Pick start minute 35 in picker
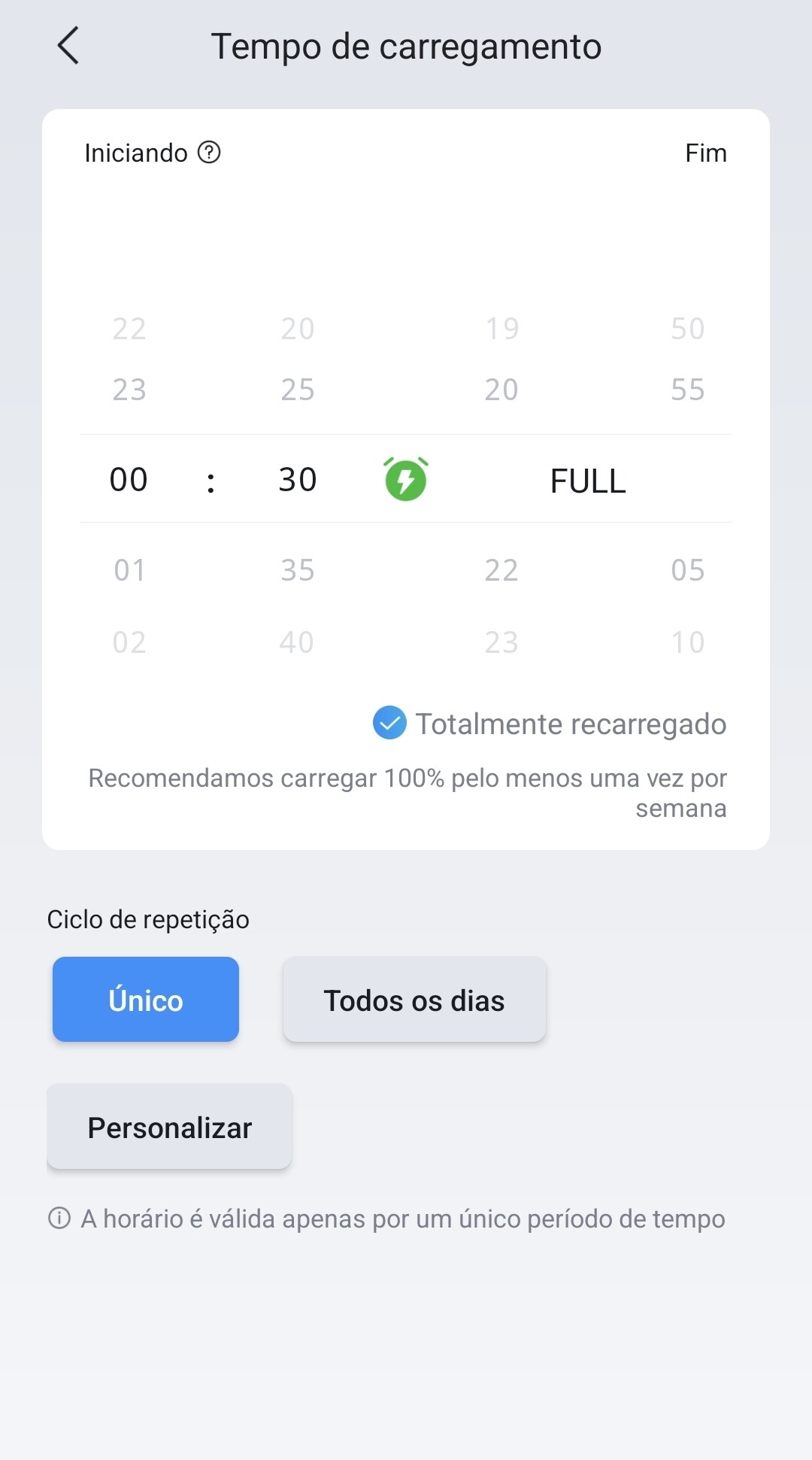The height and width of the screenshot is (1460, 812). 298,570
